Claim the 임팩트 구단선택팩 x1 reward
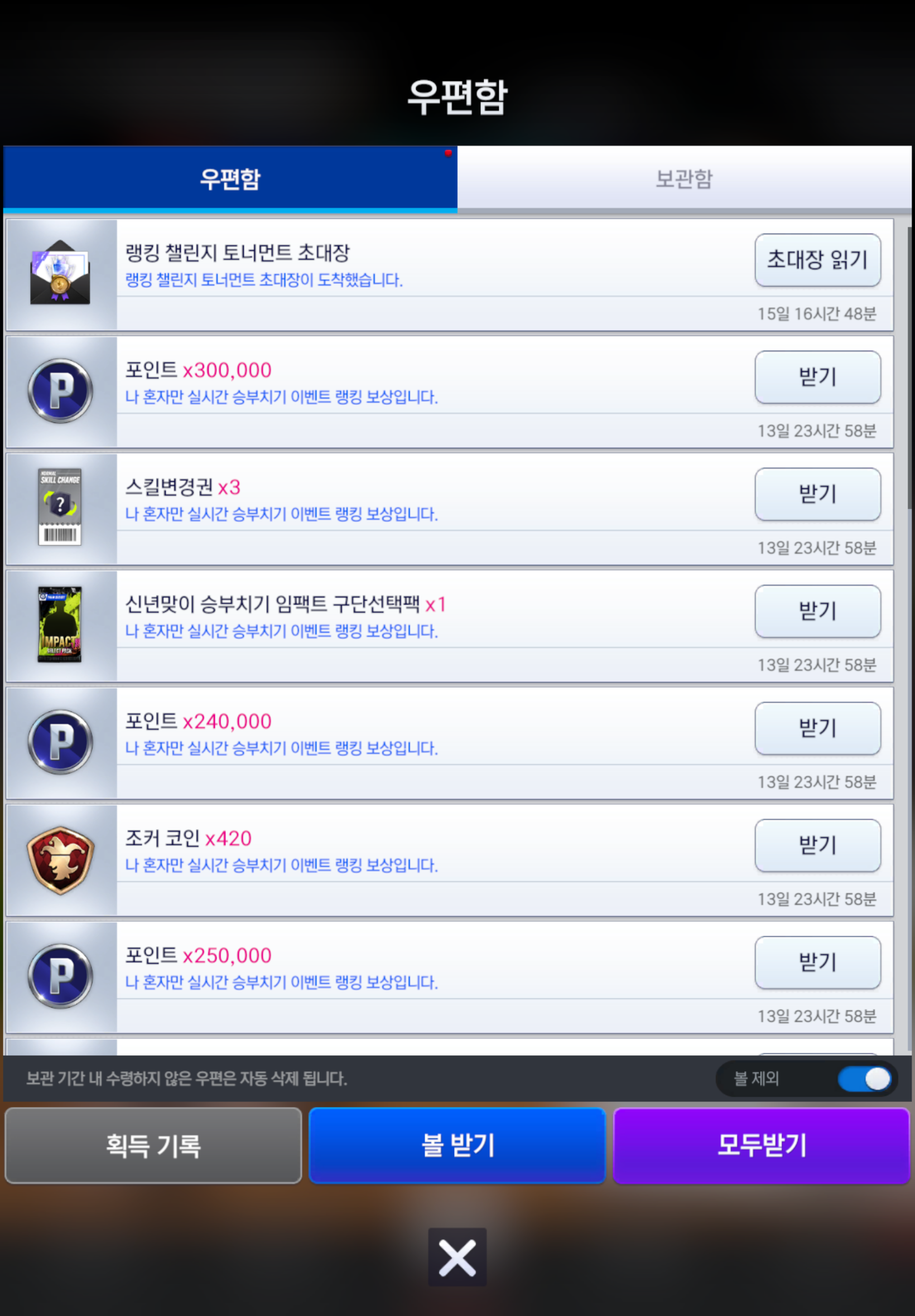Screen dimensions: 915x1316 tap(817, 611)
